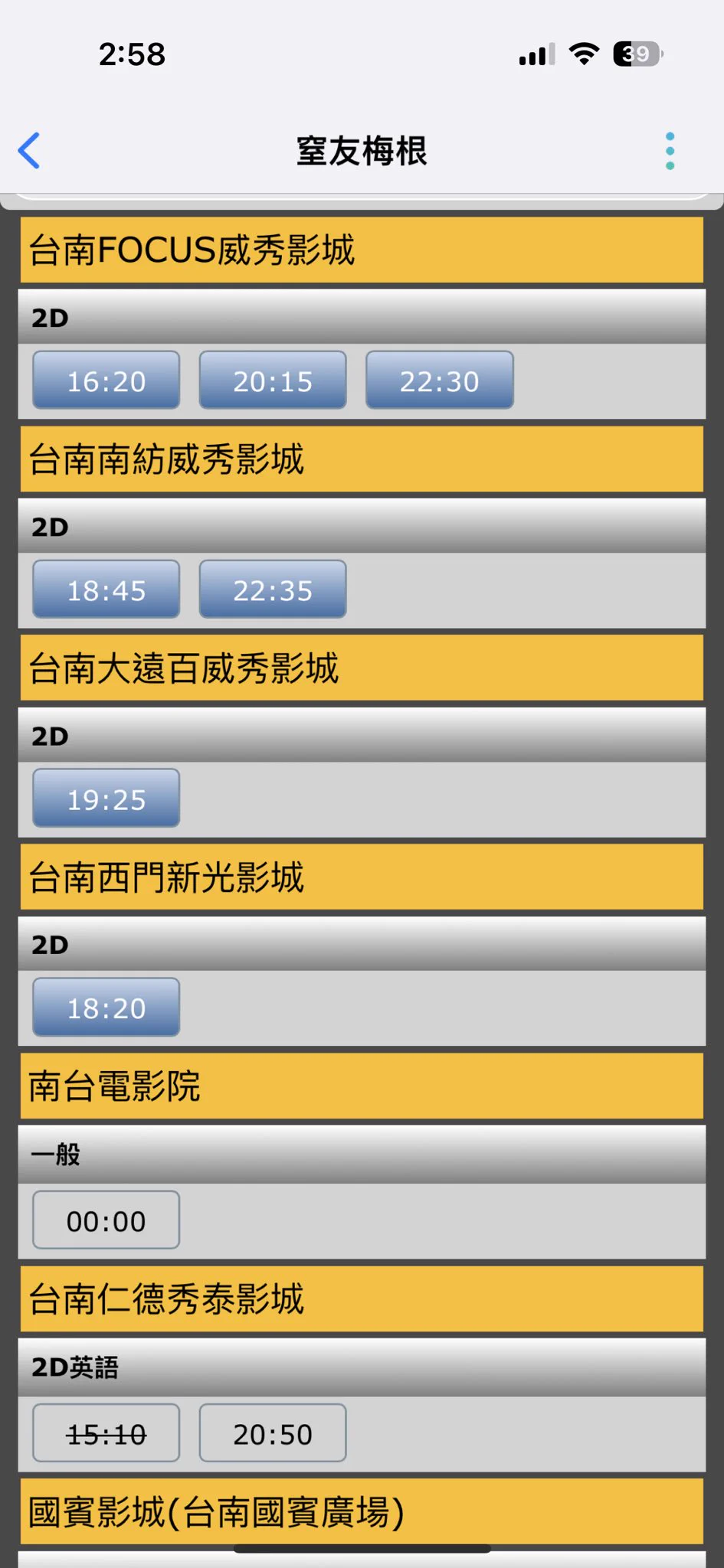Choose the 22:35 showtime at 台南南紡威秀影城
The width and height of the screenshot is (724, 1568).
[273, 590]
